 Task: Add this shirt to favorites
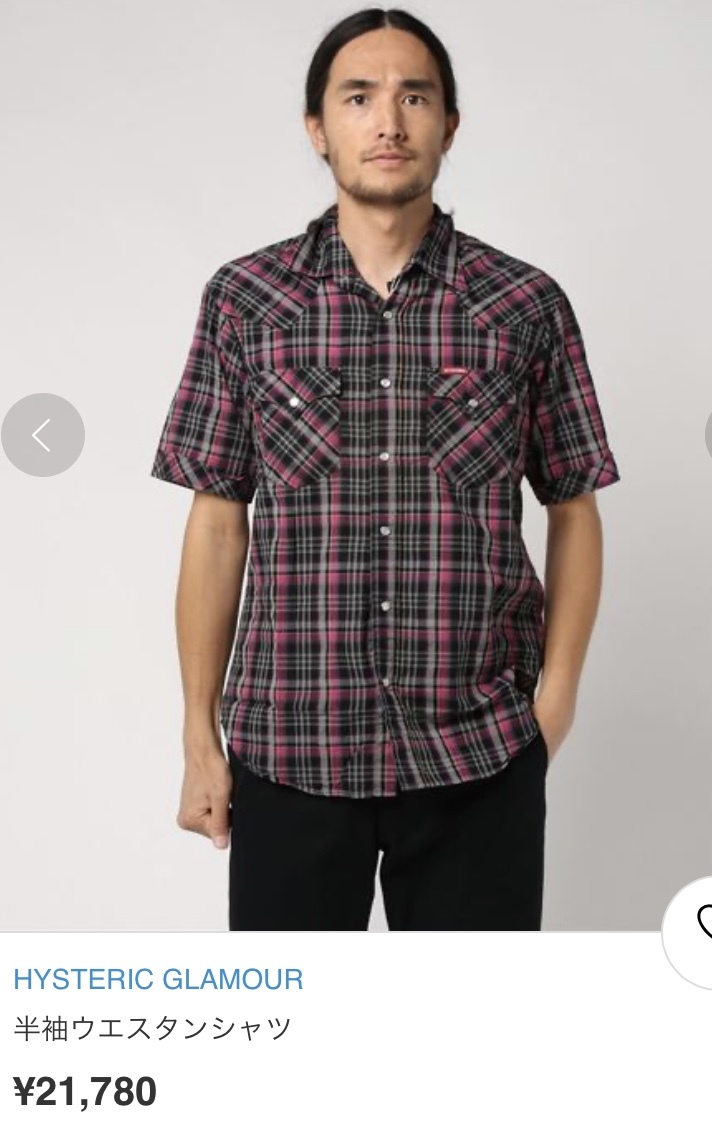(698, 922)
